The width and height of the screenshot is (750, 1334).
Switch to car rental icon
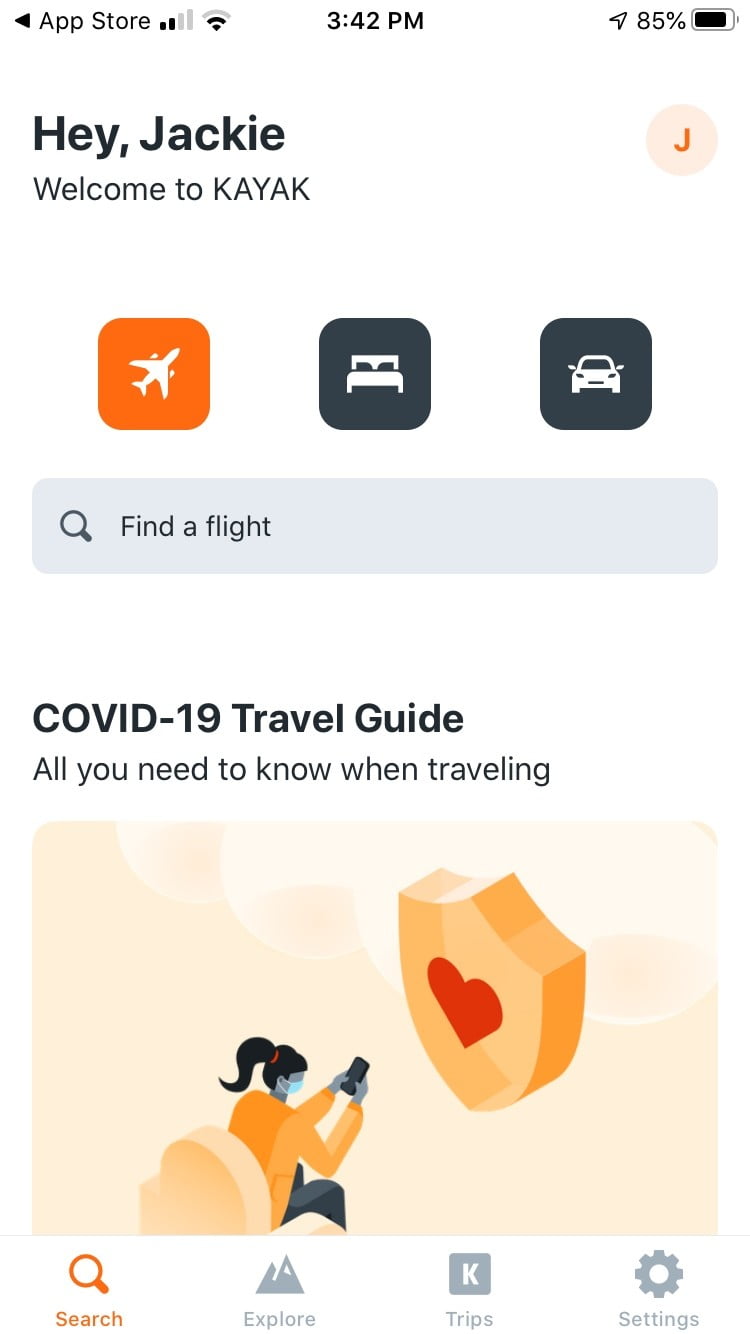pyautogui.click(x=596, y=374)
